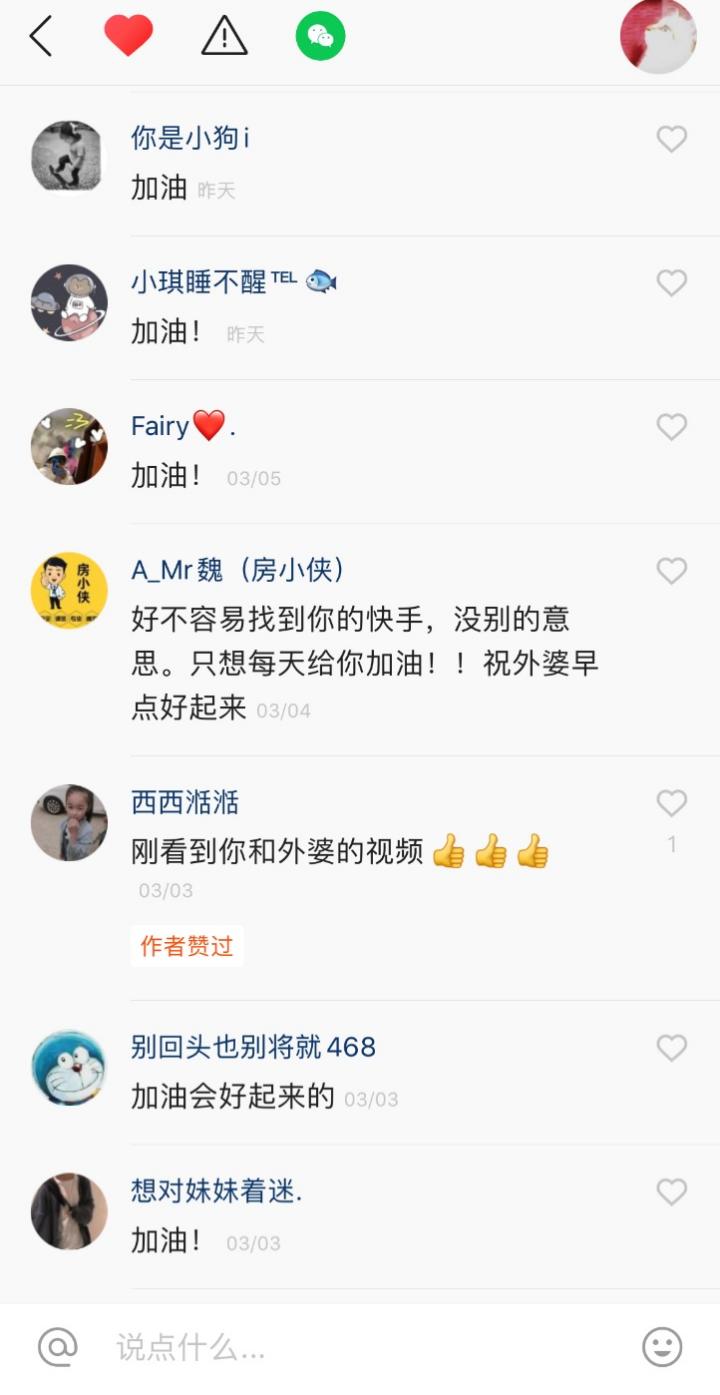Like the comment from Fairy
This screenshot has height=1395, width=720.
[x=671, y=427]
